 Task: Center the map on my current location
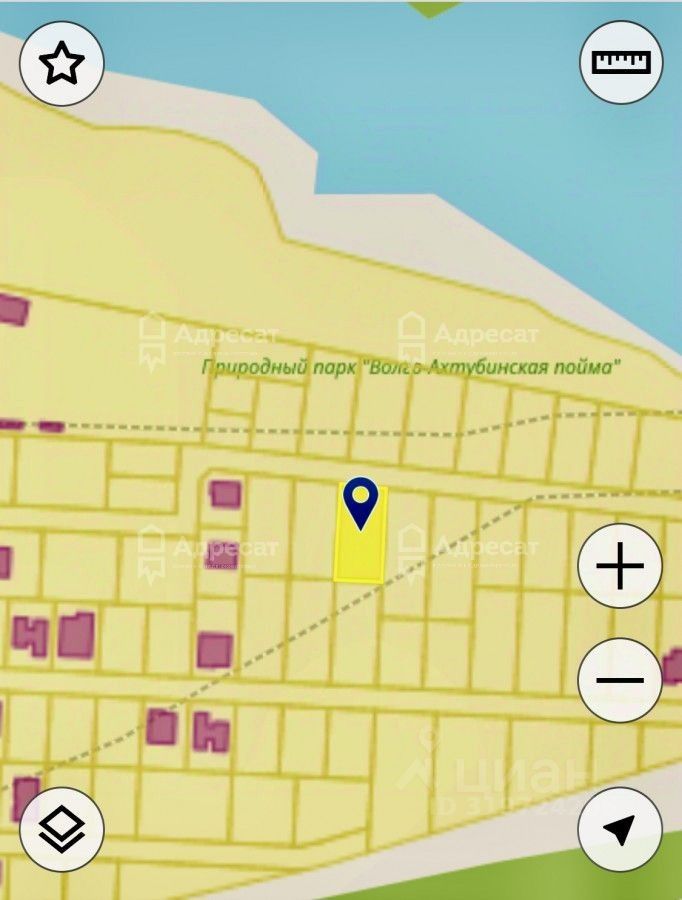point(620,829)
